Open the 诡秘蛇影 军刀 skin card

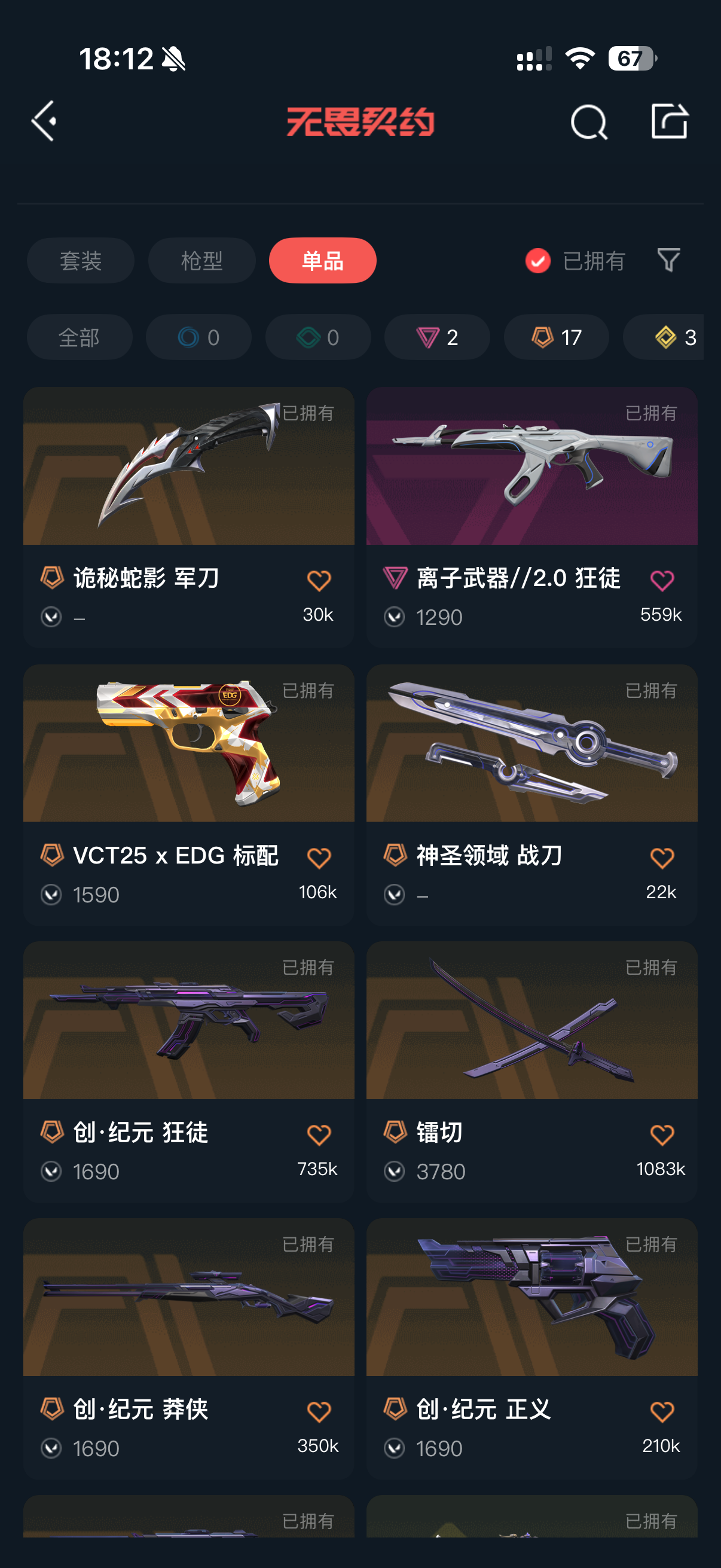point(188,517)
